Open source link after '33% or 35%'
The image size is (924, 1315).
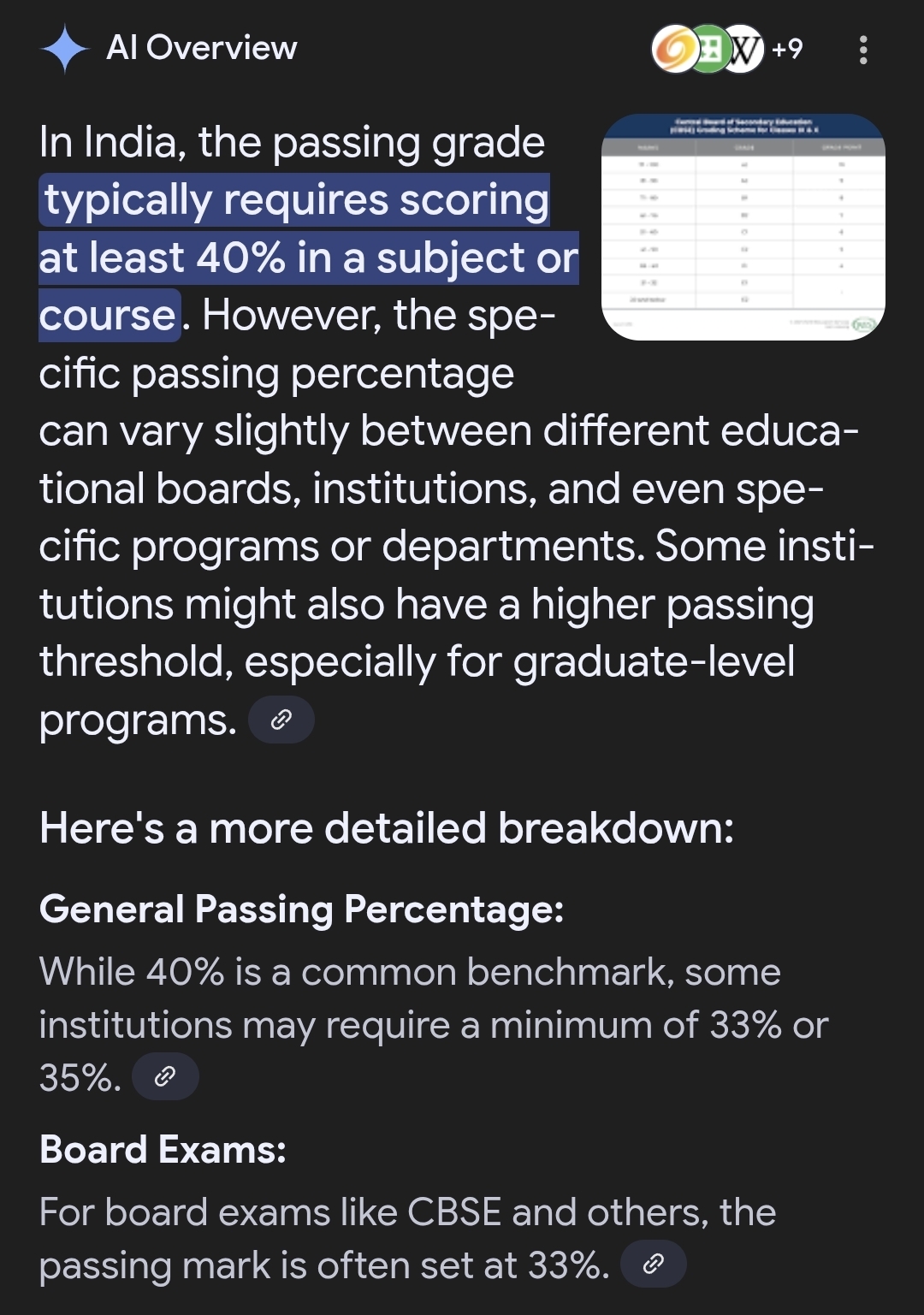click(x=165, y=1076)
